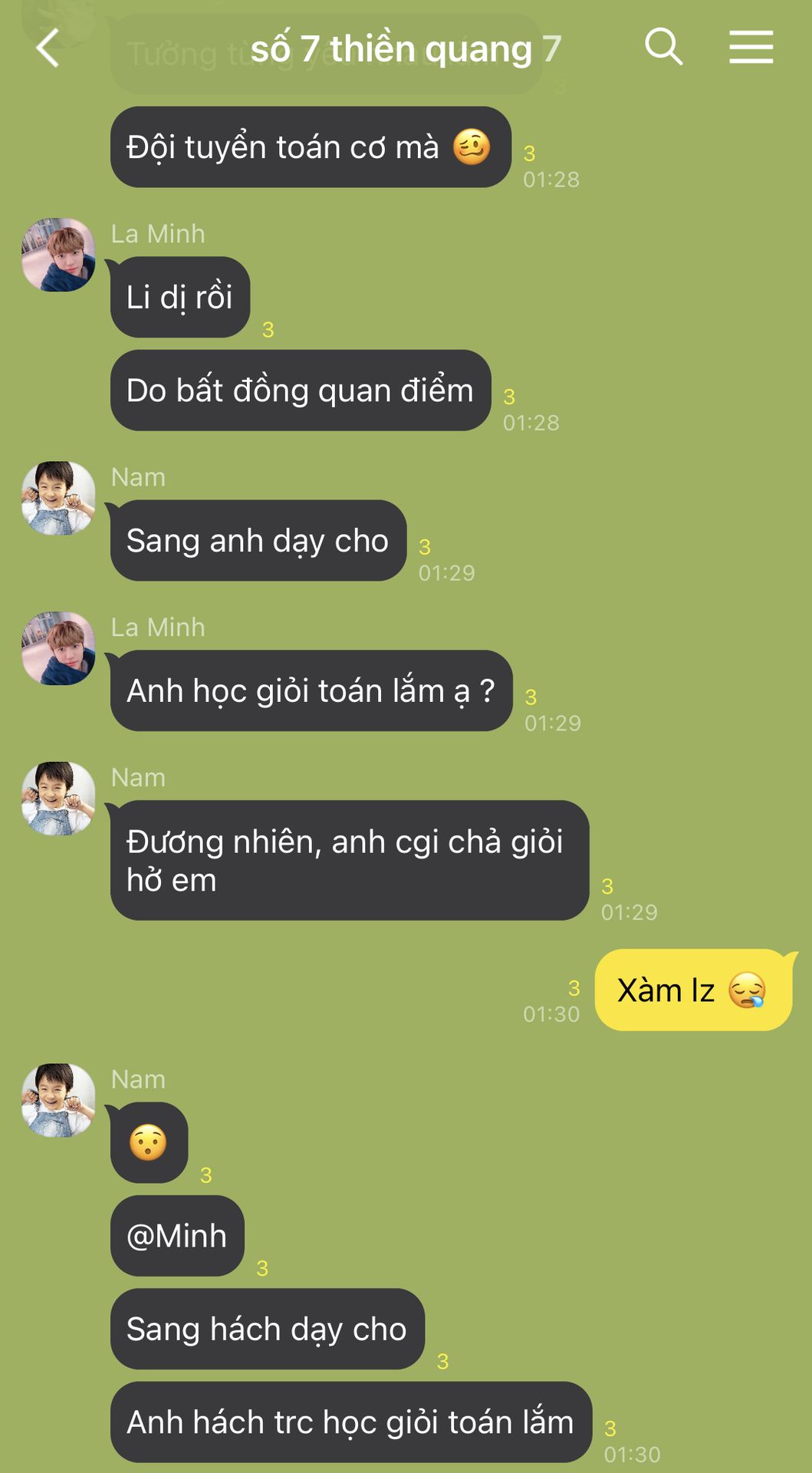
Task: Tap Nam's avatar above the surprised emoji message
Action: click(x=58, y=1100)
